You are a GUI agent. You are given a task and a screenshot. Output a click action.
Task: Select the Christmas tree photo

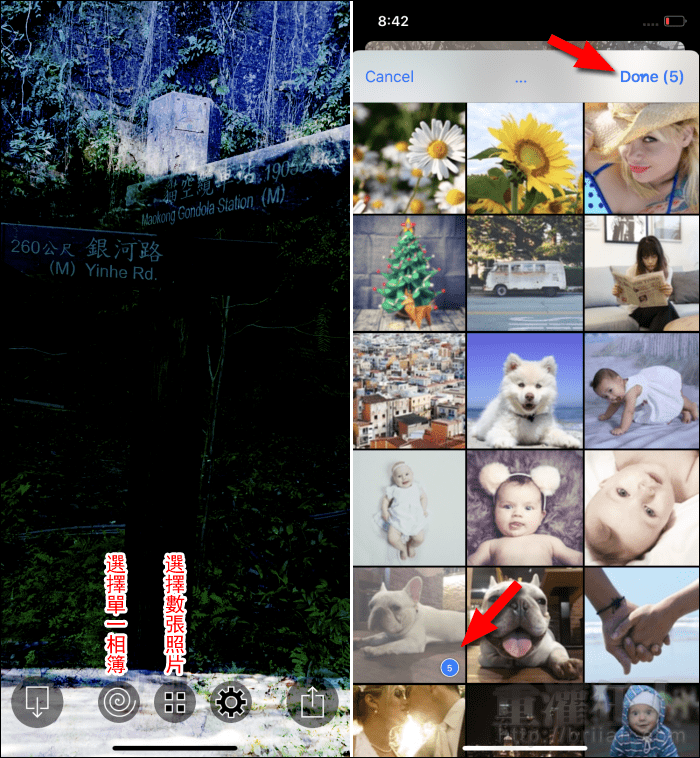pyautogui.click(x=408, y=271)
